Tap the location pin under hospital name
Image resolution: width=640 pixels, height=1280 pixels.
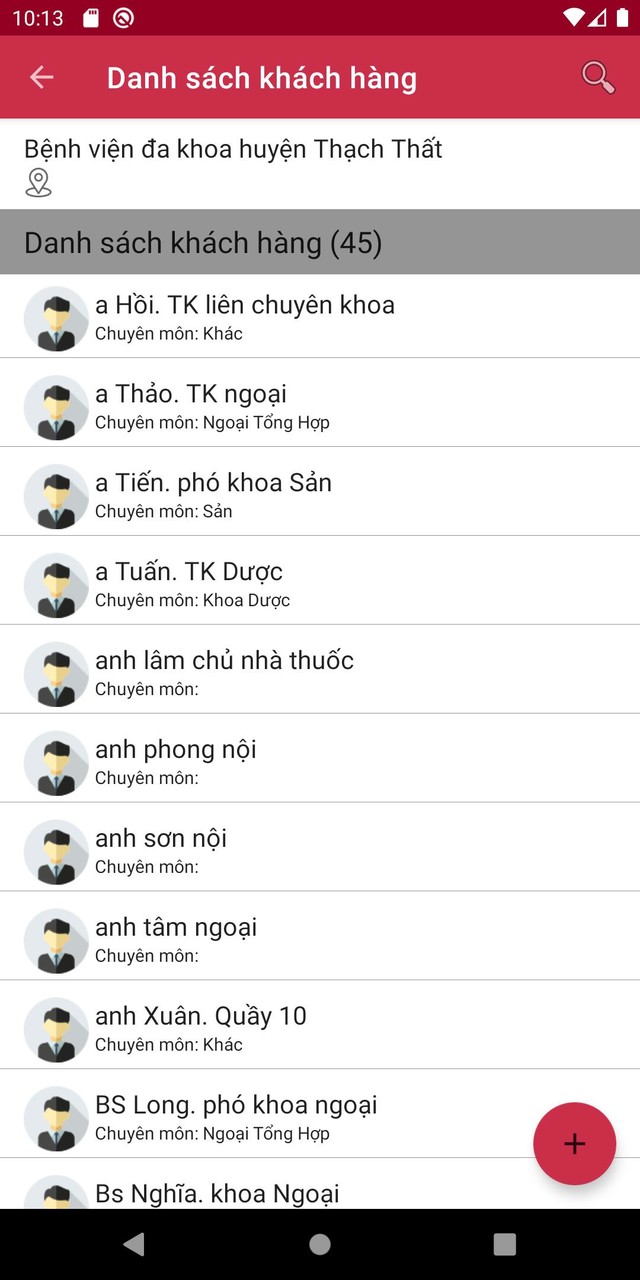pos(38,183)
